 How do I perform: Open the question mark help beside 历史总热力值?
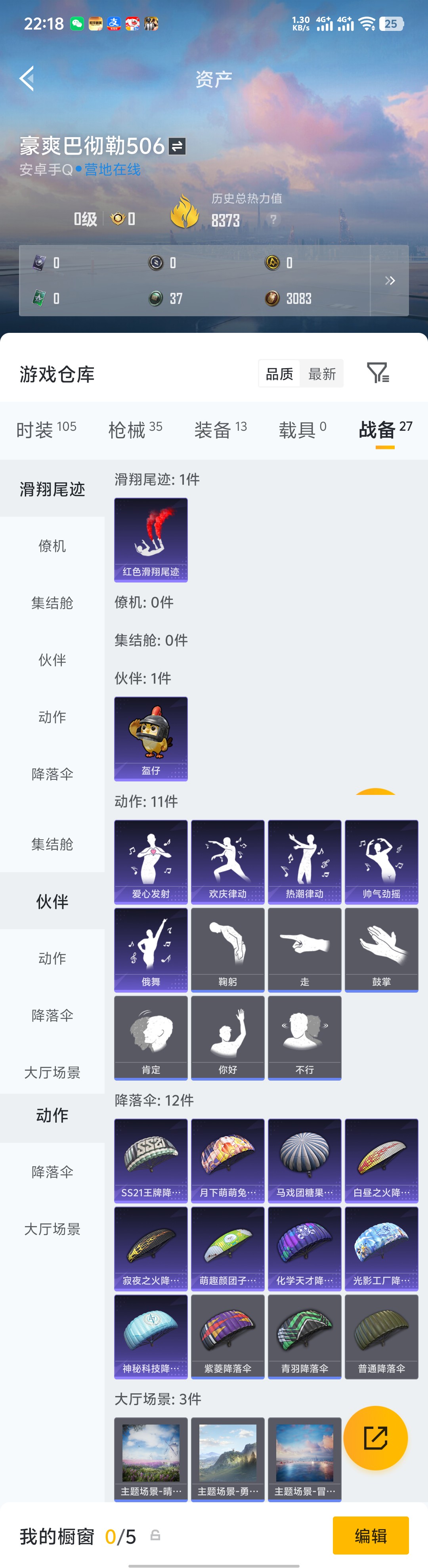pos(273,219)
